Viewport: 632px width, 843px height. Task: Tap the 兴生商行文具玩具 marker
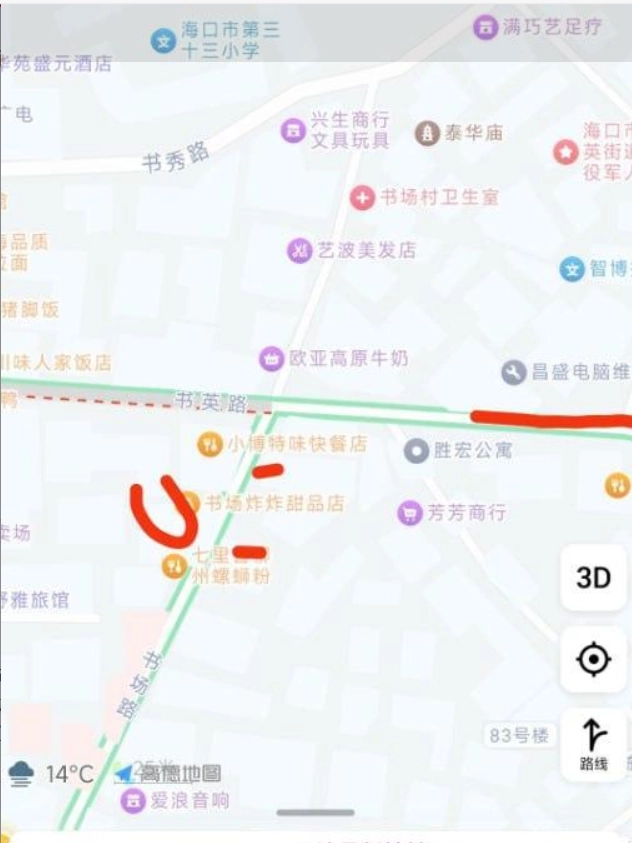[x=293, y=130]
